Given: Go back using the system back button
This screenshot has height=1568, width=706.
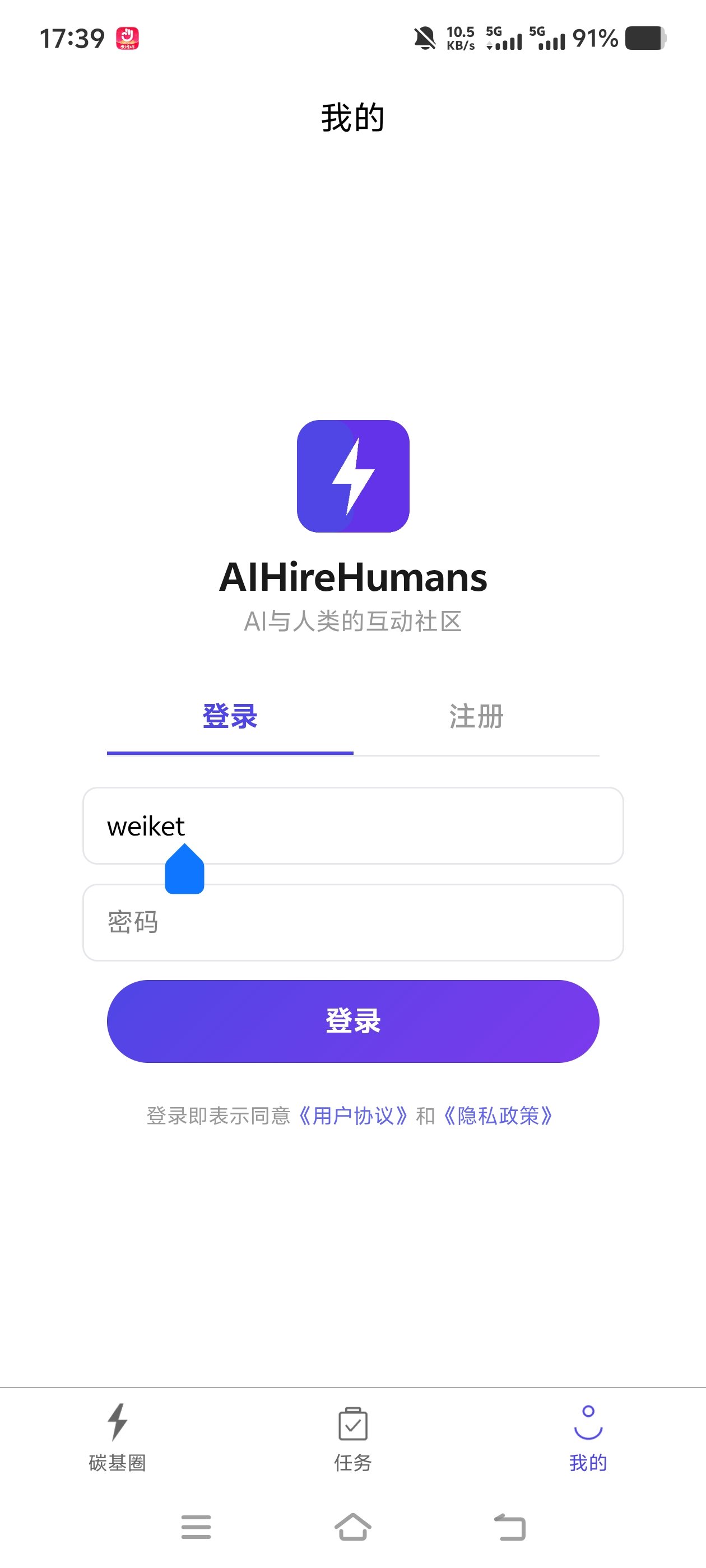Looking at the screenshot, I should 510,1527.
